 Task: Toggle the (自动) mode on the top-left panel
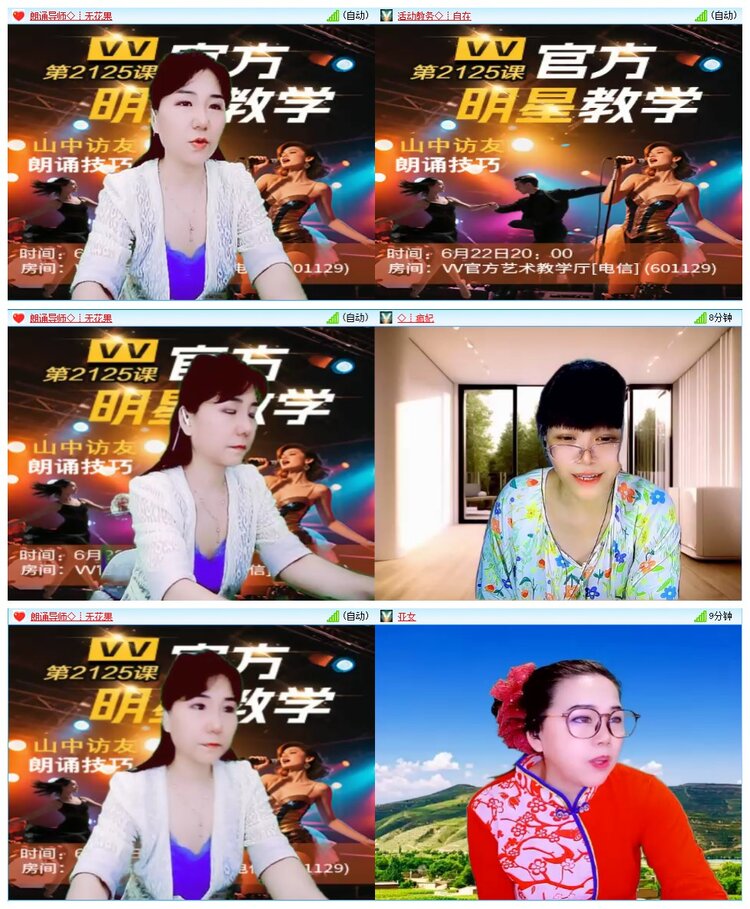[357, 17]
